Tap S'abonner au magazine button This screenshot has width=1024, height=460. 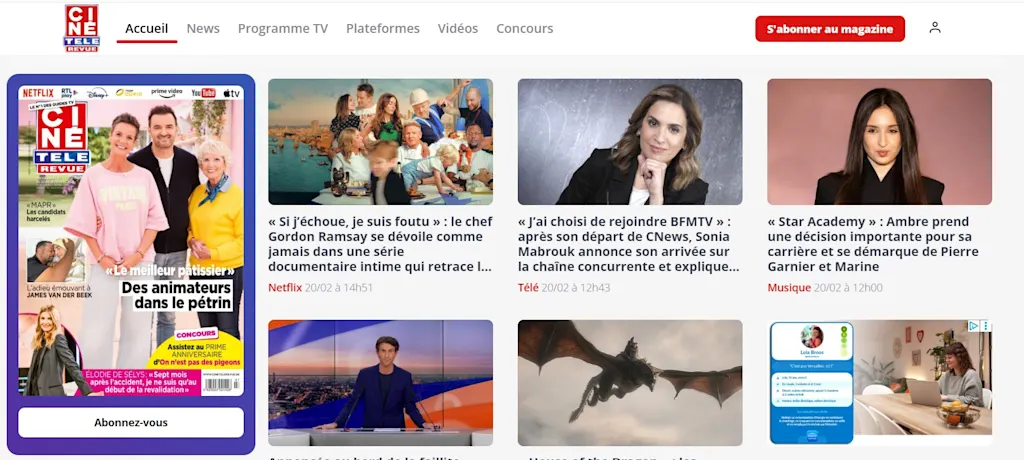[830, 29]
